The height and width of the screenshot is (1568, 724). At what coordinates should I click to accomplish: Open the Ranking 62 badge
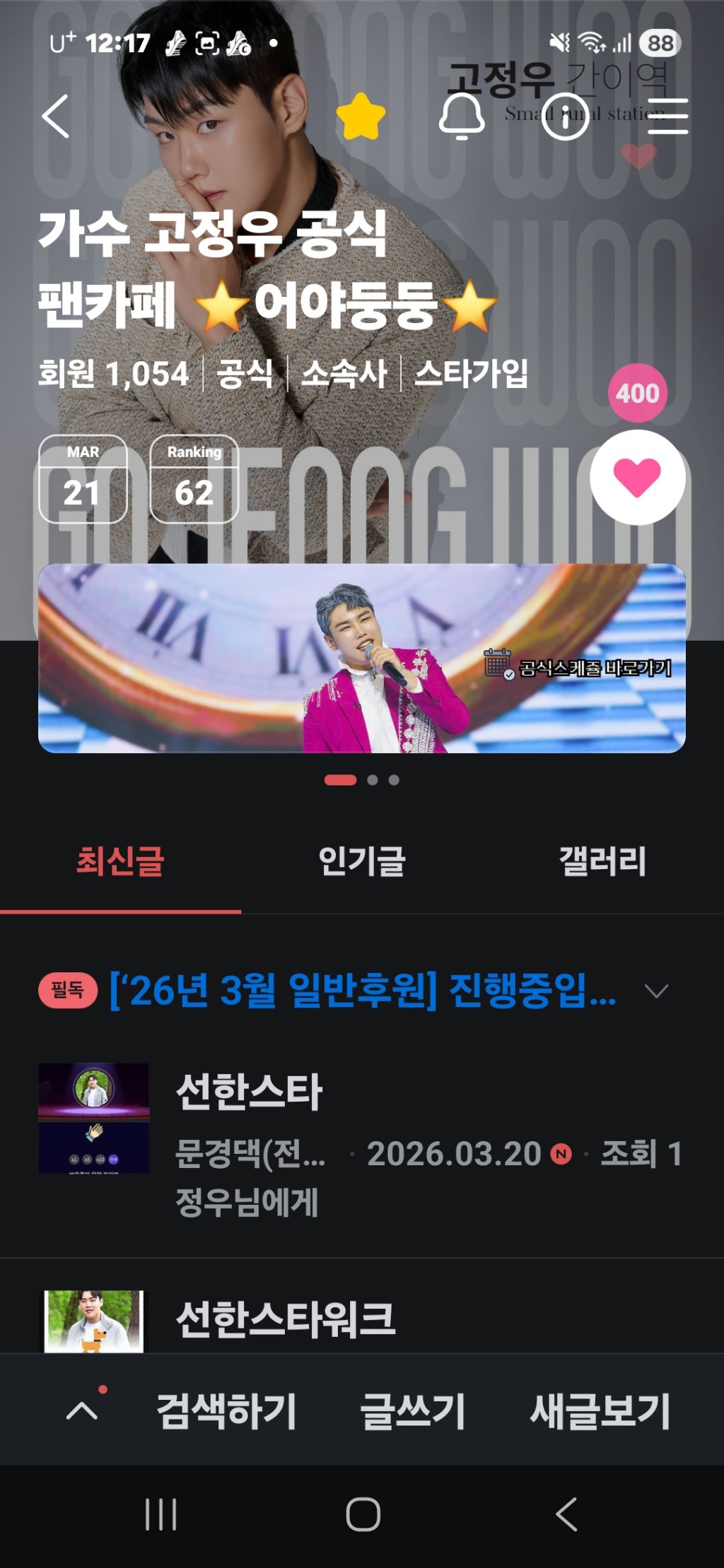[x=194, y=478]
